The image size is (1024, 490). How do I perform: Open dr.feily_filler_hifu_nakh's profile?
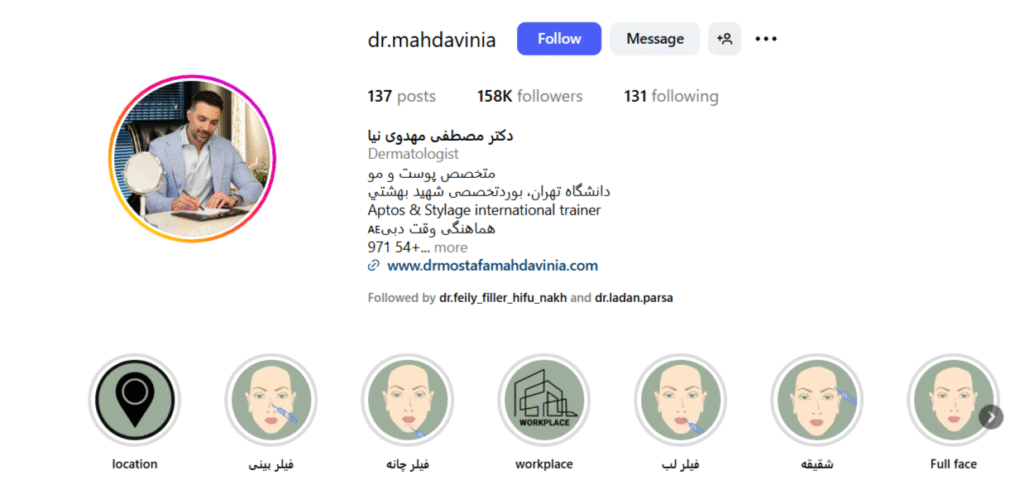pos(502,297)
